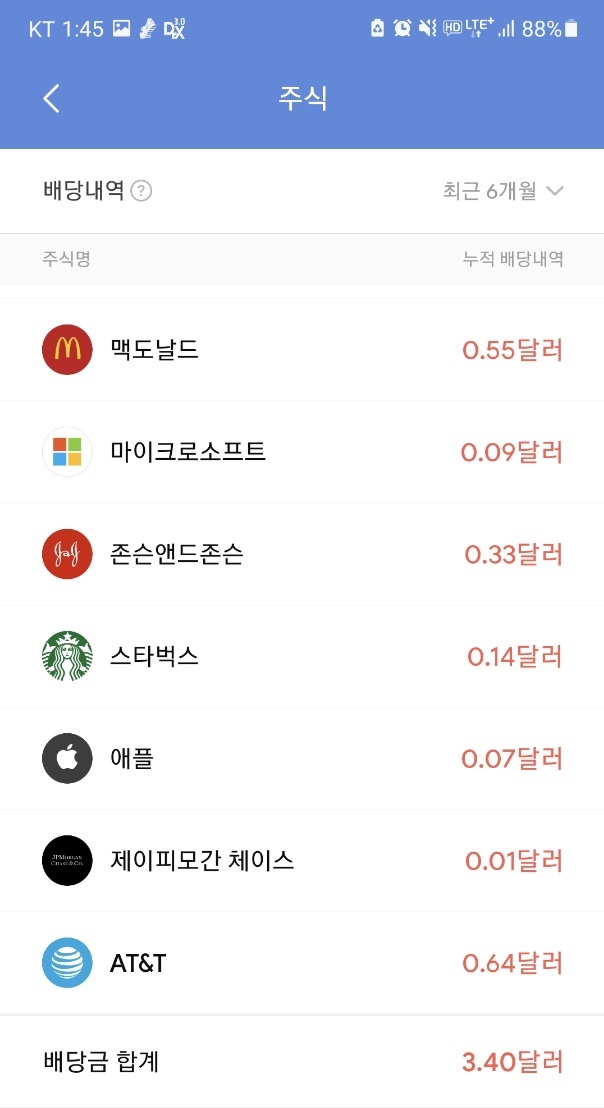Select the 스타벅스 stock row
Screen dimensions: 604x1108
pyautogui.click(x=302, y=656)
